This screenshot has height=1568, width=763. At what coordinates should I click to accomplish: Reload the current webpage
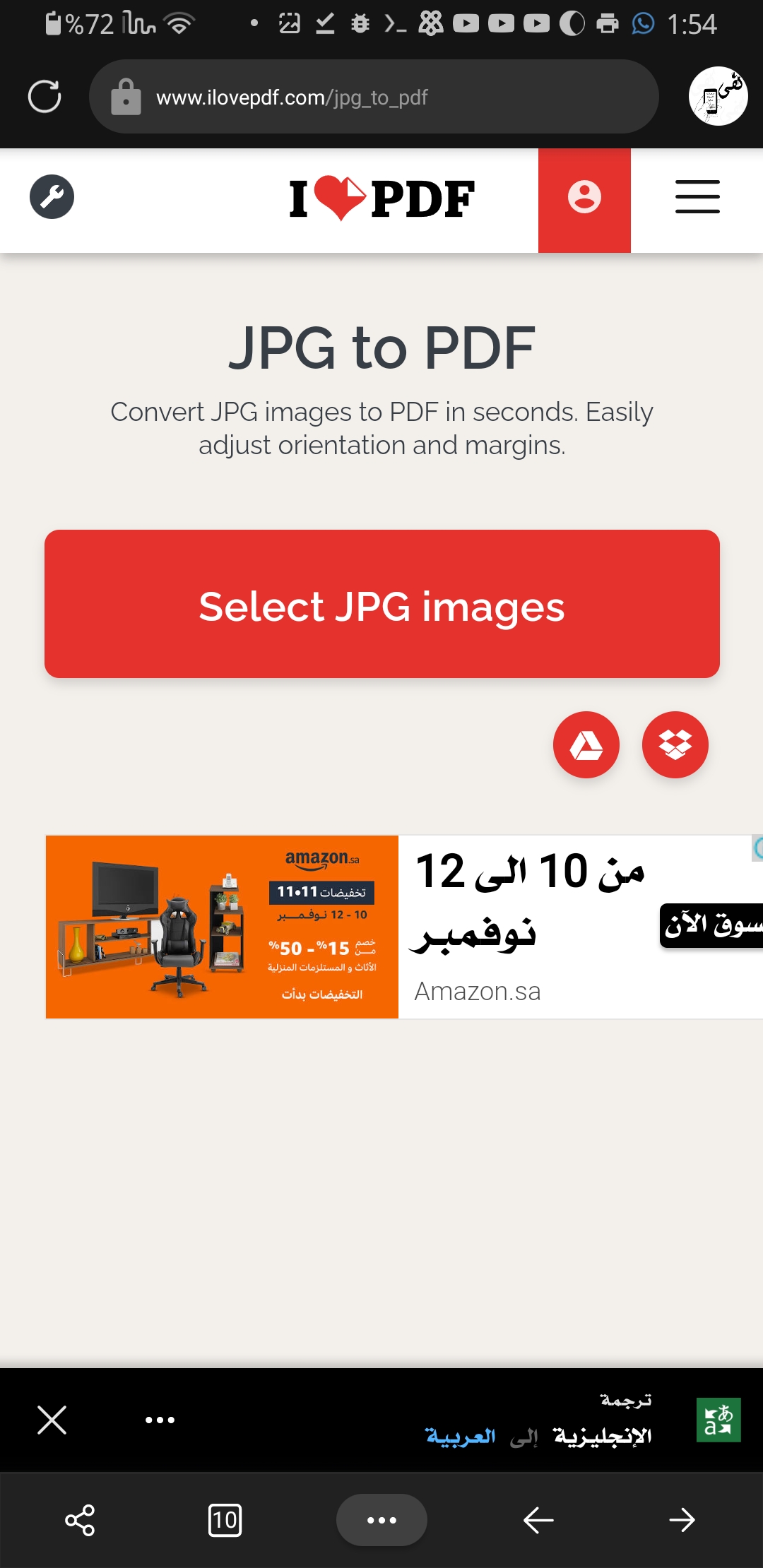click(x=45, y=97)
